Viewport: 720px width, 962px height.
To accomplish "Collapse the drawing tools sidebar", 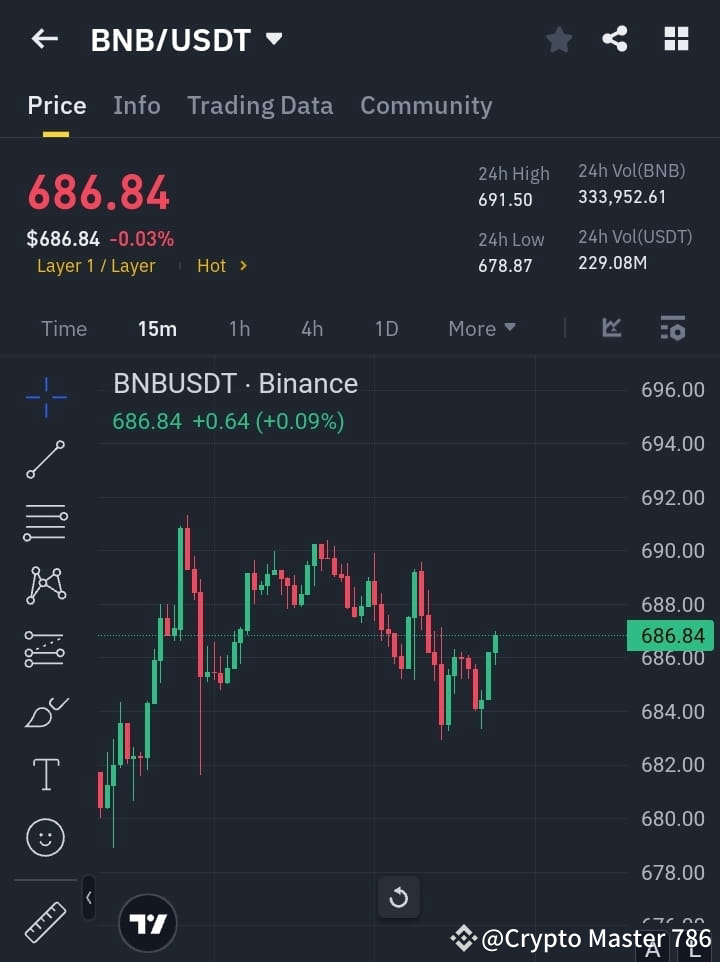I will [88, 898].
